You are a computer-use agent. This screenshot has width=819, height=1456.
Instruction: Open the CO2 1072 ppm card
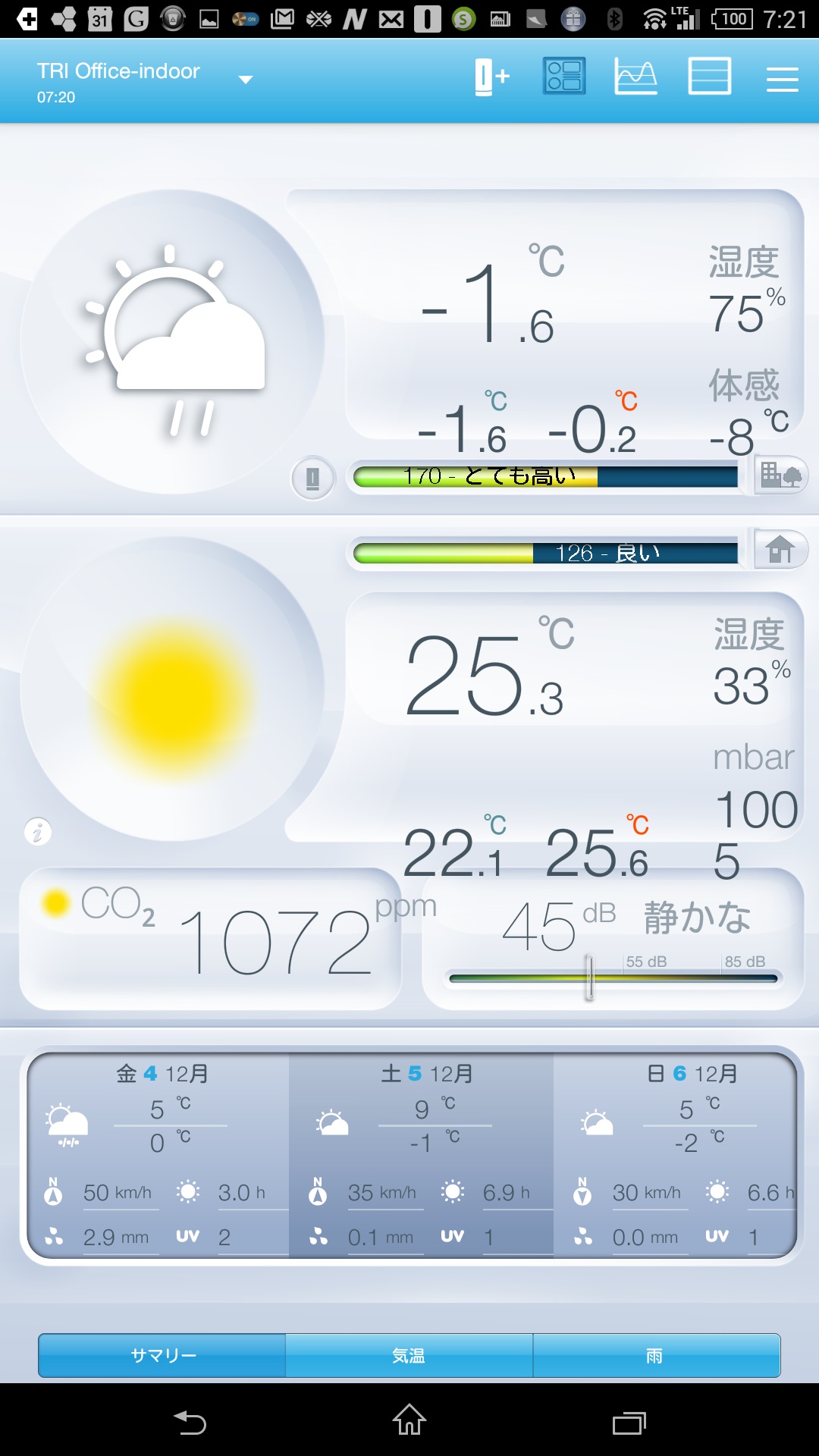[210, 939]
